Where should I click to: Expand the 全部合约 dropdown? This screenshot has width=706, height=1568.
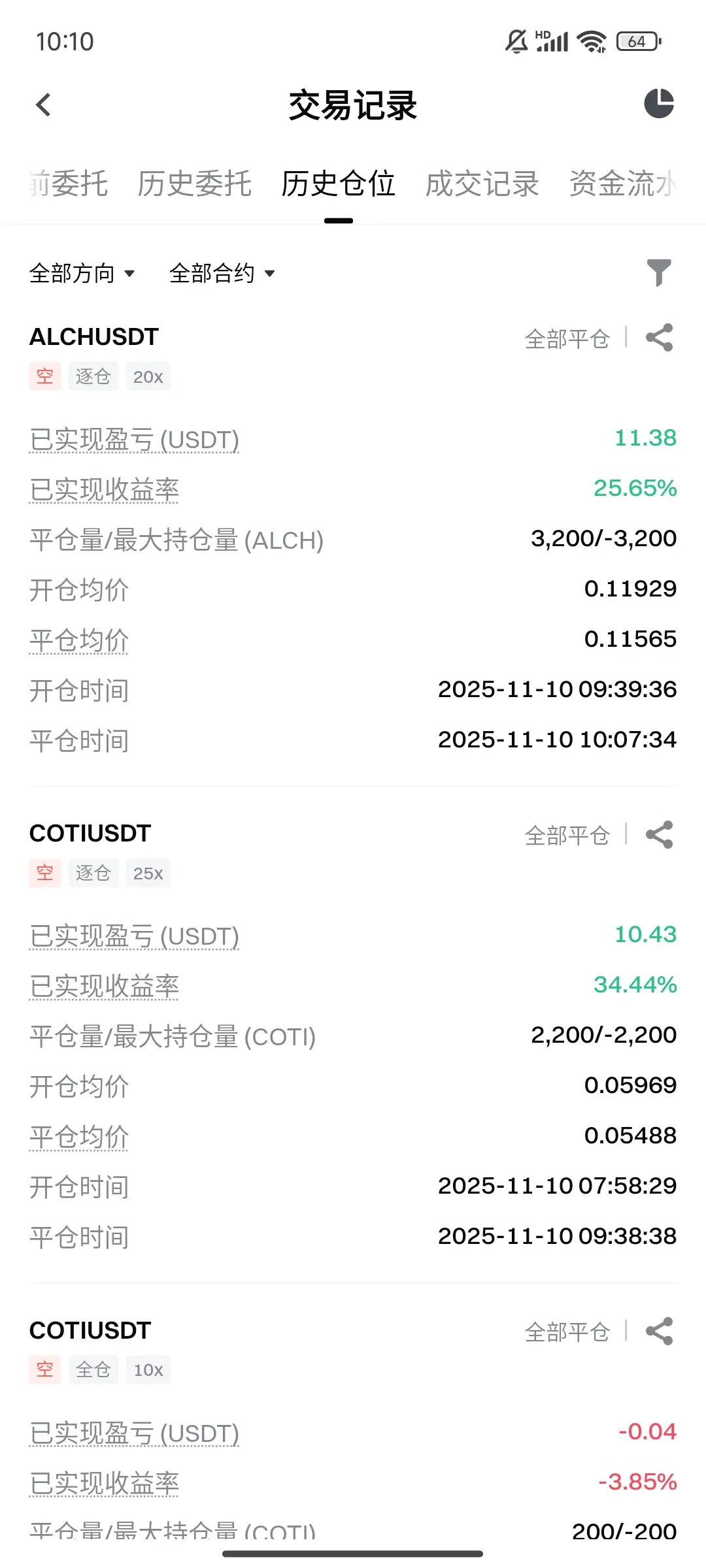click(x=222, y=273)
